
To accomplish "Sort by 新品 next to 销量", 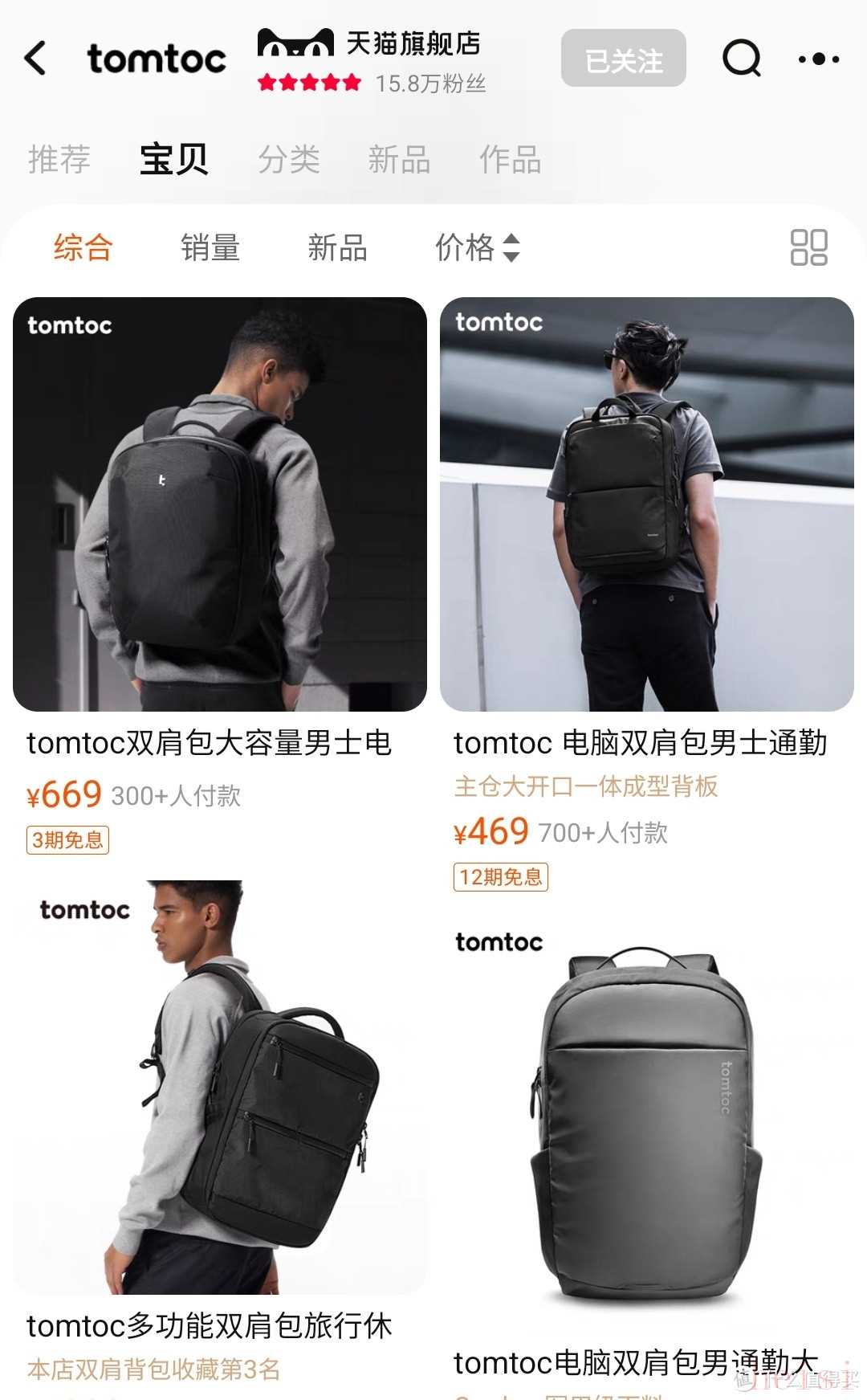I will 337,247.
